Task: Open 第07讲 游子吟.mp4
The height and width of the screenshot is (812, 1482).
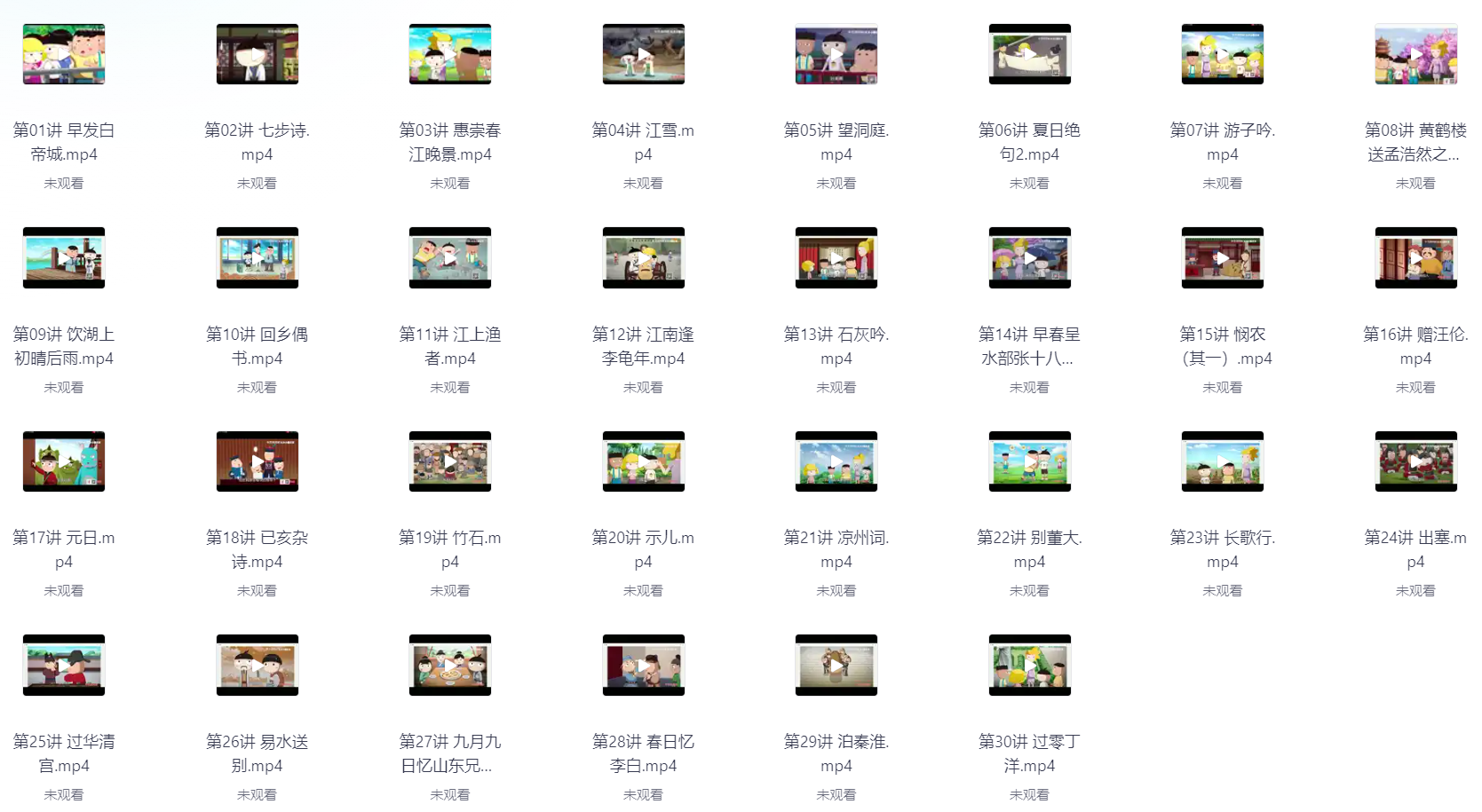Action: (1223, 54)
